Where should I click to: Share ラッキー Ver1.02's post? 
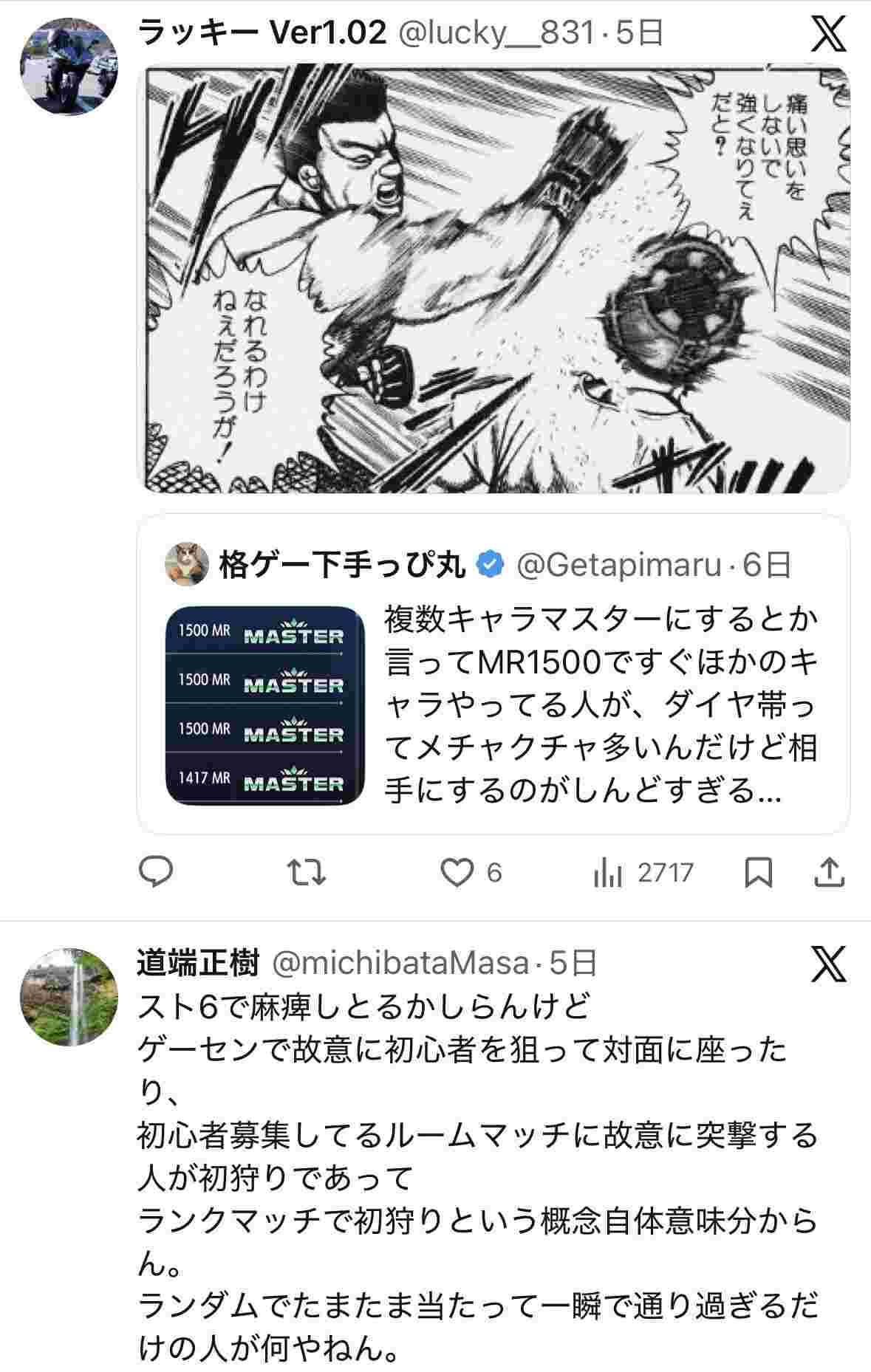click(x=829, y=873)
